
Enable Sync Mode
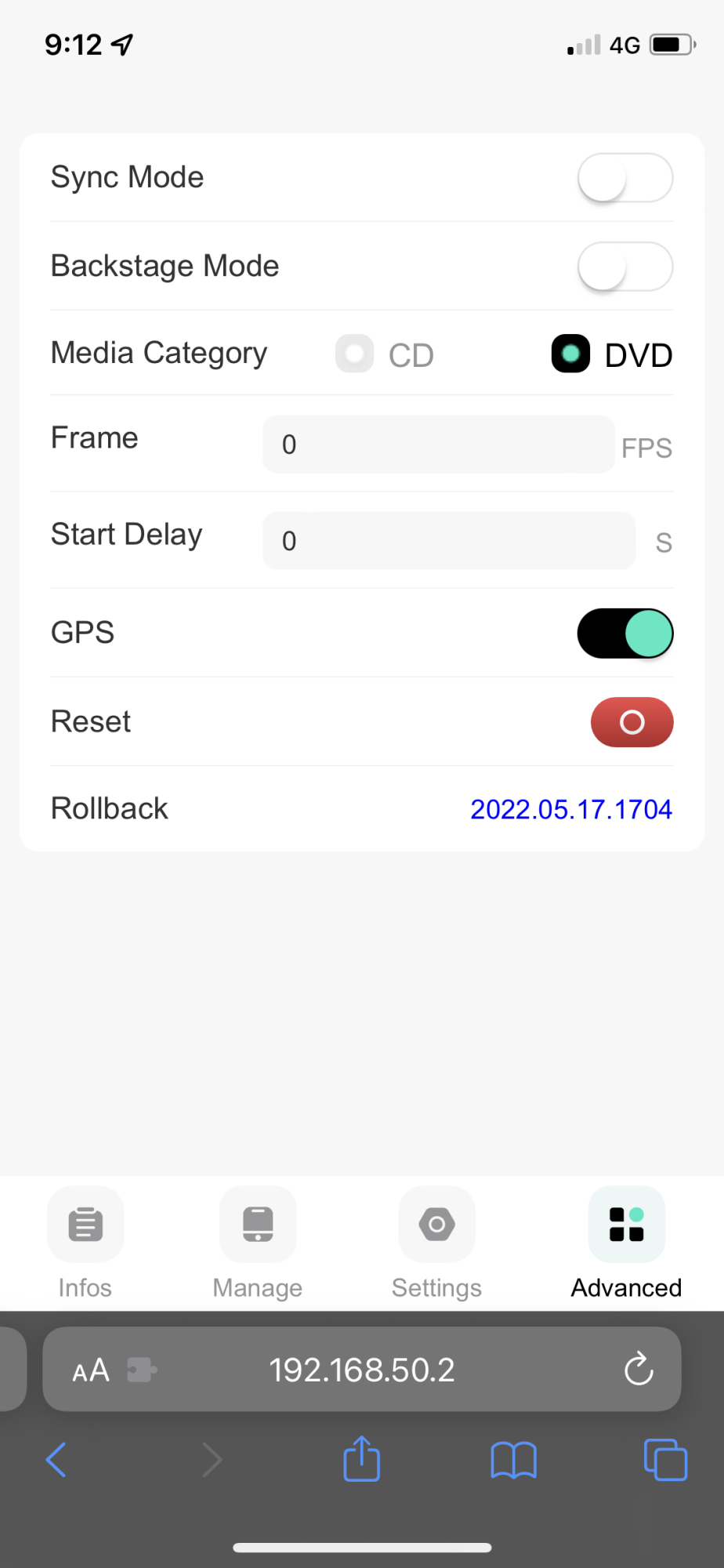624,177
